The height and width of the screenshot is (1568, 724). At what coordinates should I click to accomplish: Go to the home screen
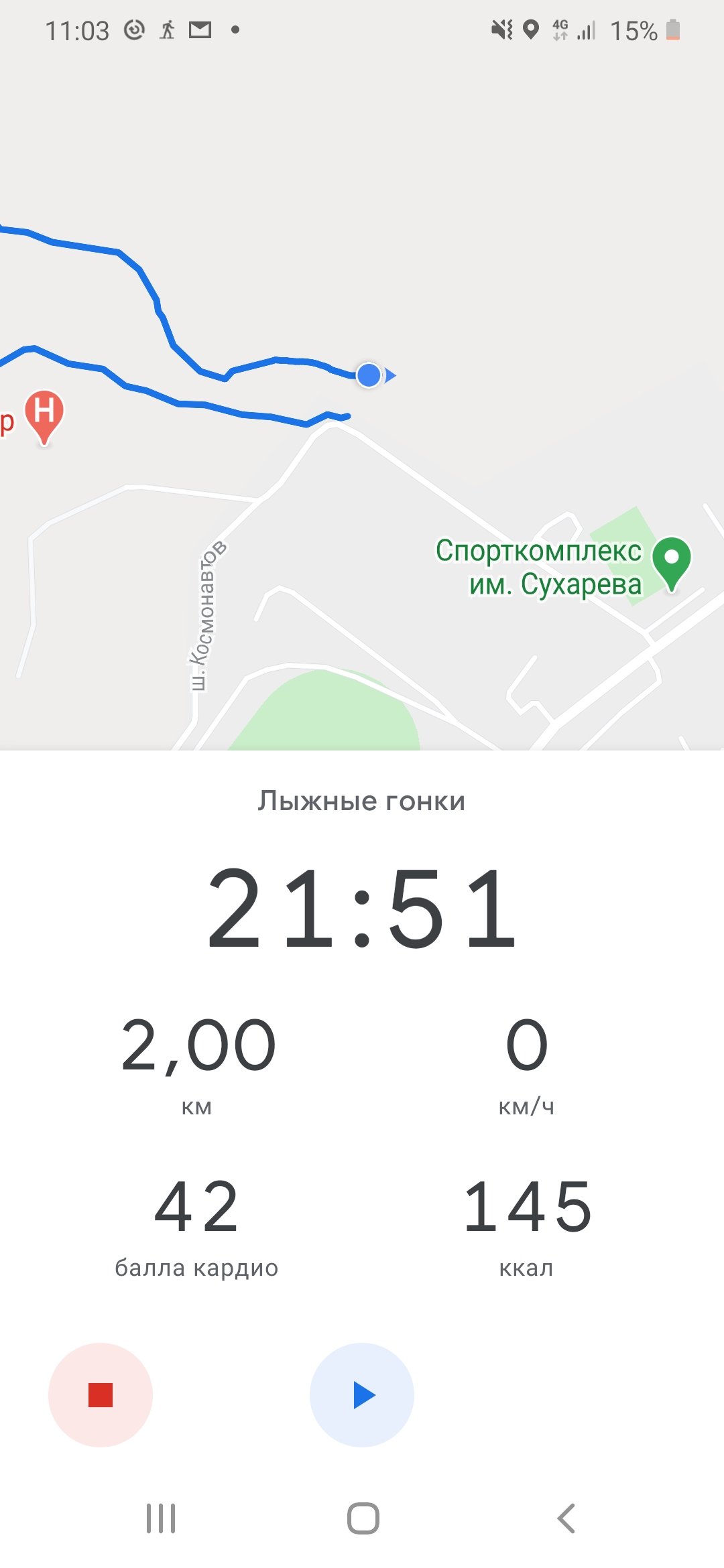click(363, 1518)
